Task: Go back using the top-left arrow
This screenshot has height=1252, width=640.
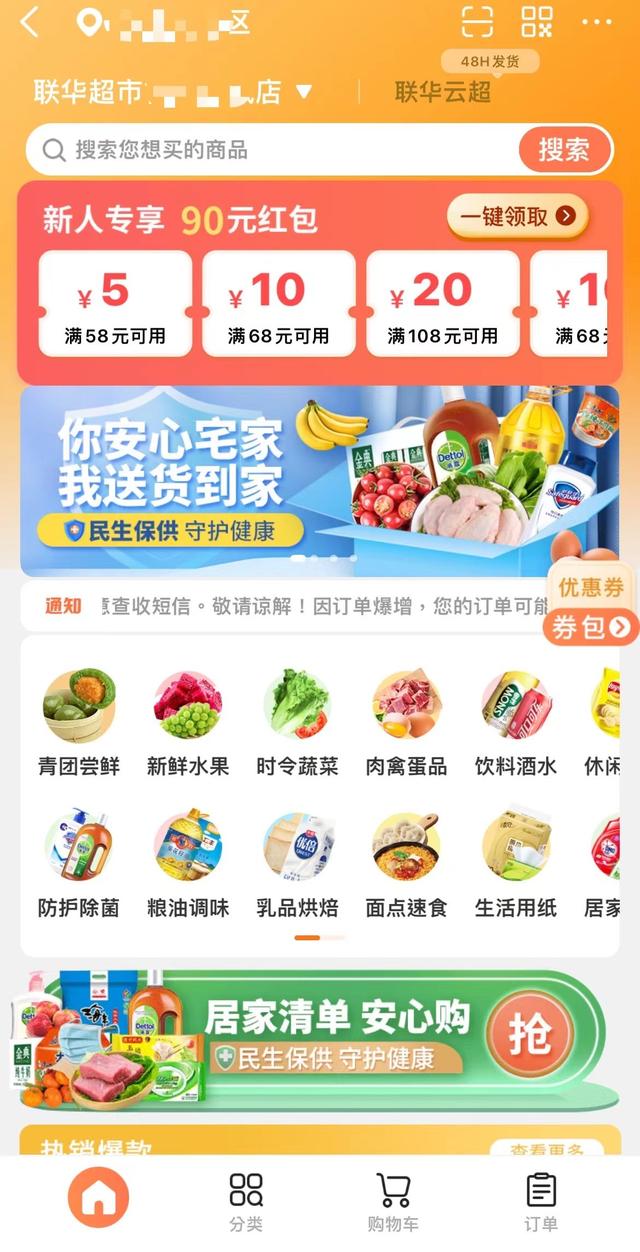Action: click(x=31, y=22)
